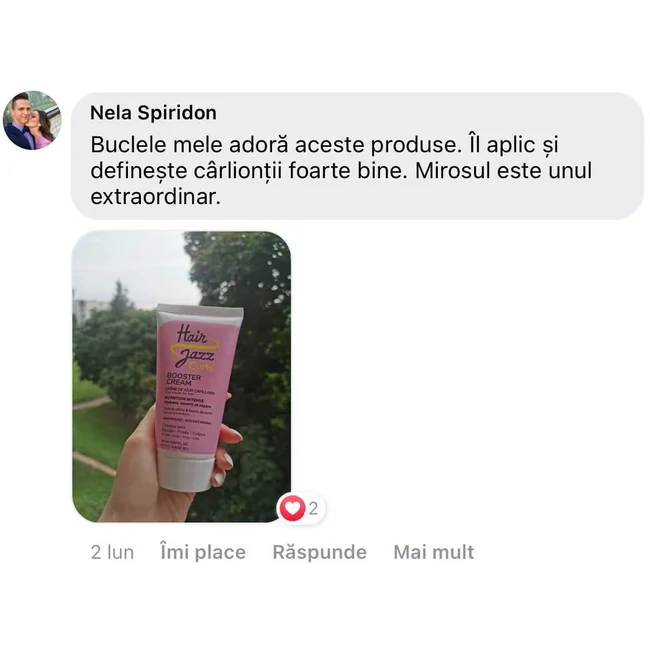Viewport: 650px width, 650px height.
Task: Open Nela Spiridon's profile picture
Action: (33, 120)
